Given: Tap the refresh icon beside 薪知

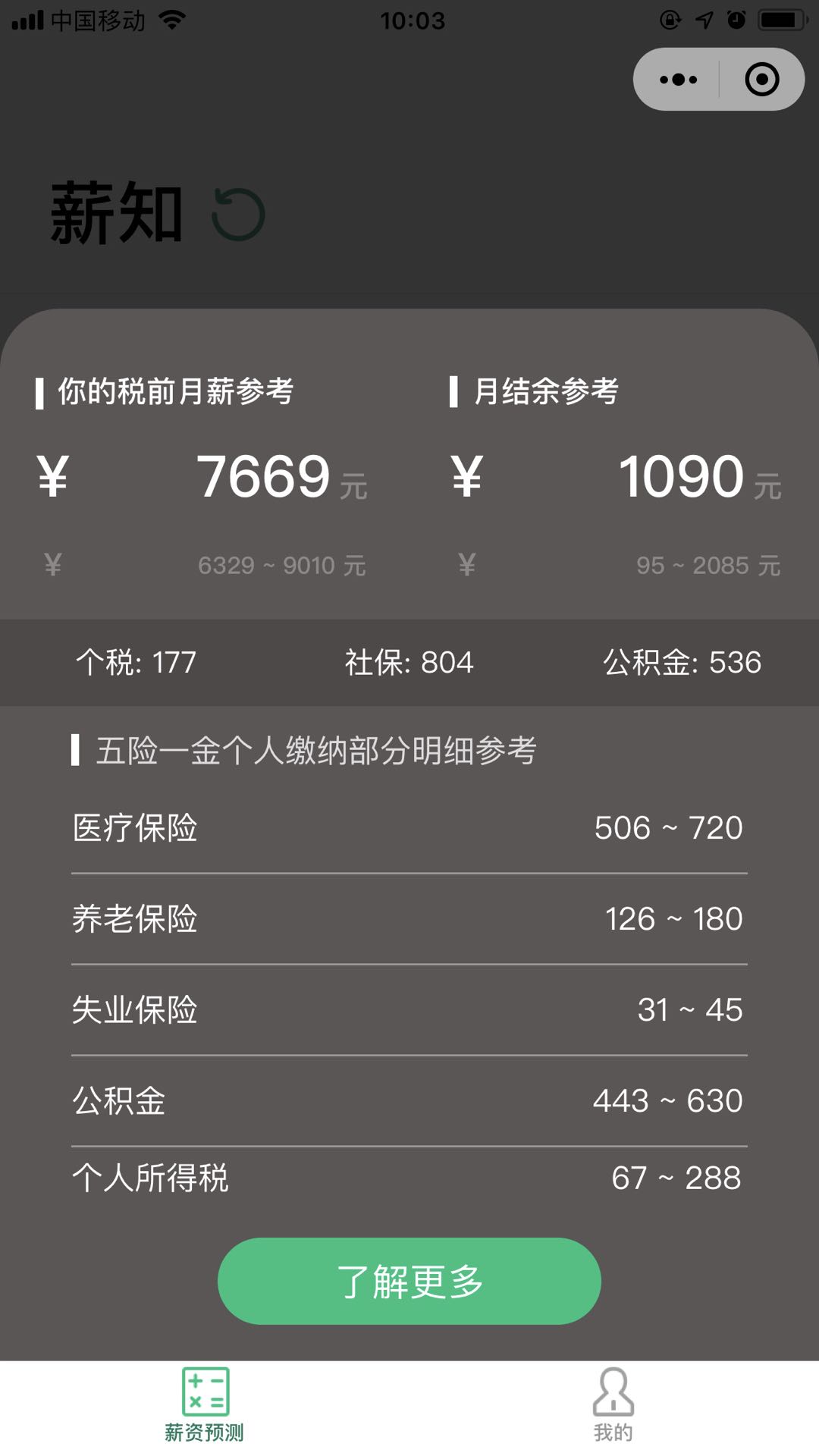Looking at the screenshot, I should pyautogui.click(x=237, y=215).
